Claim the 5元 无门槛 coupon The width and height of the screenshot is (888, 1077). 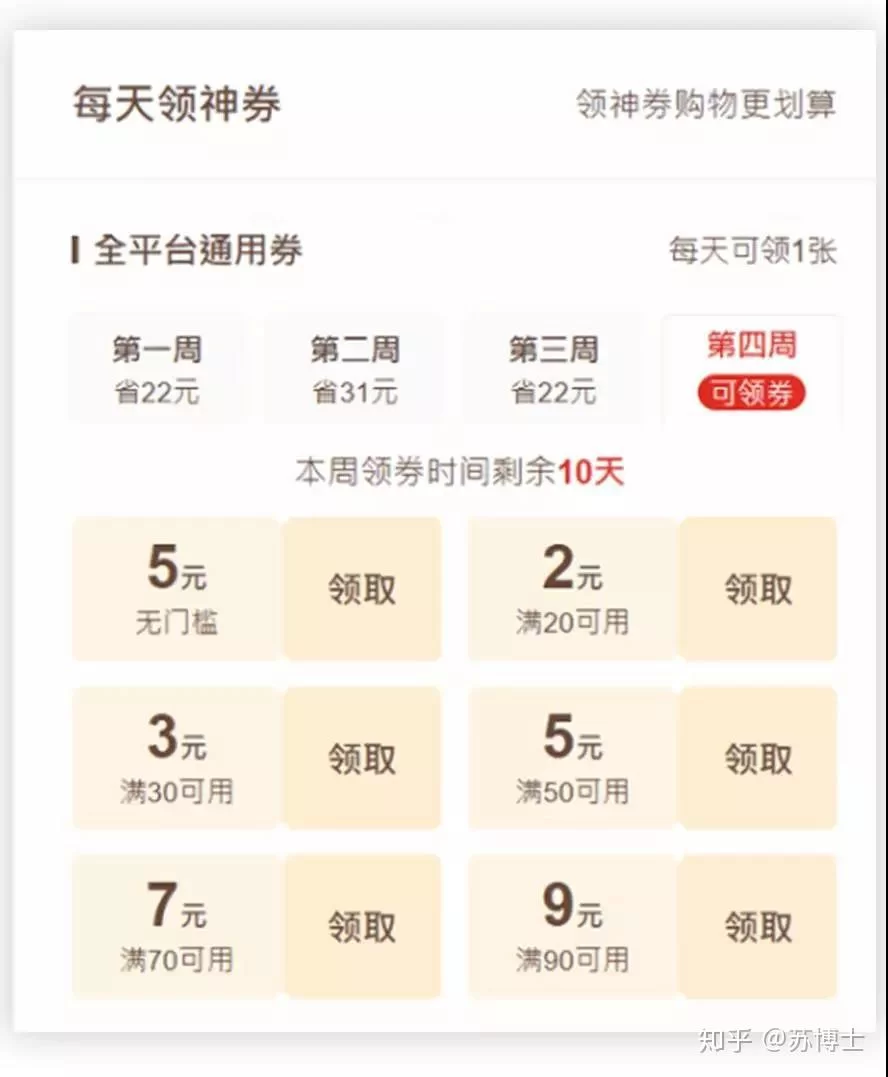(362, 590)
